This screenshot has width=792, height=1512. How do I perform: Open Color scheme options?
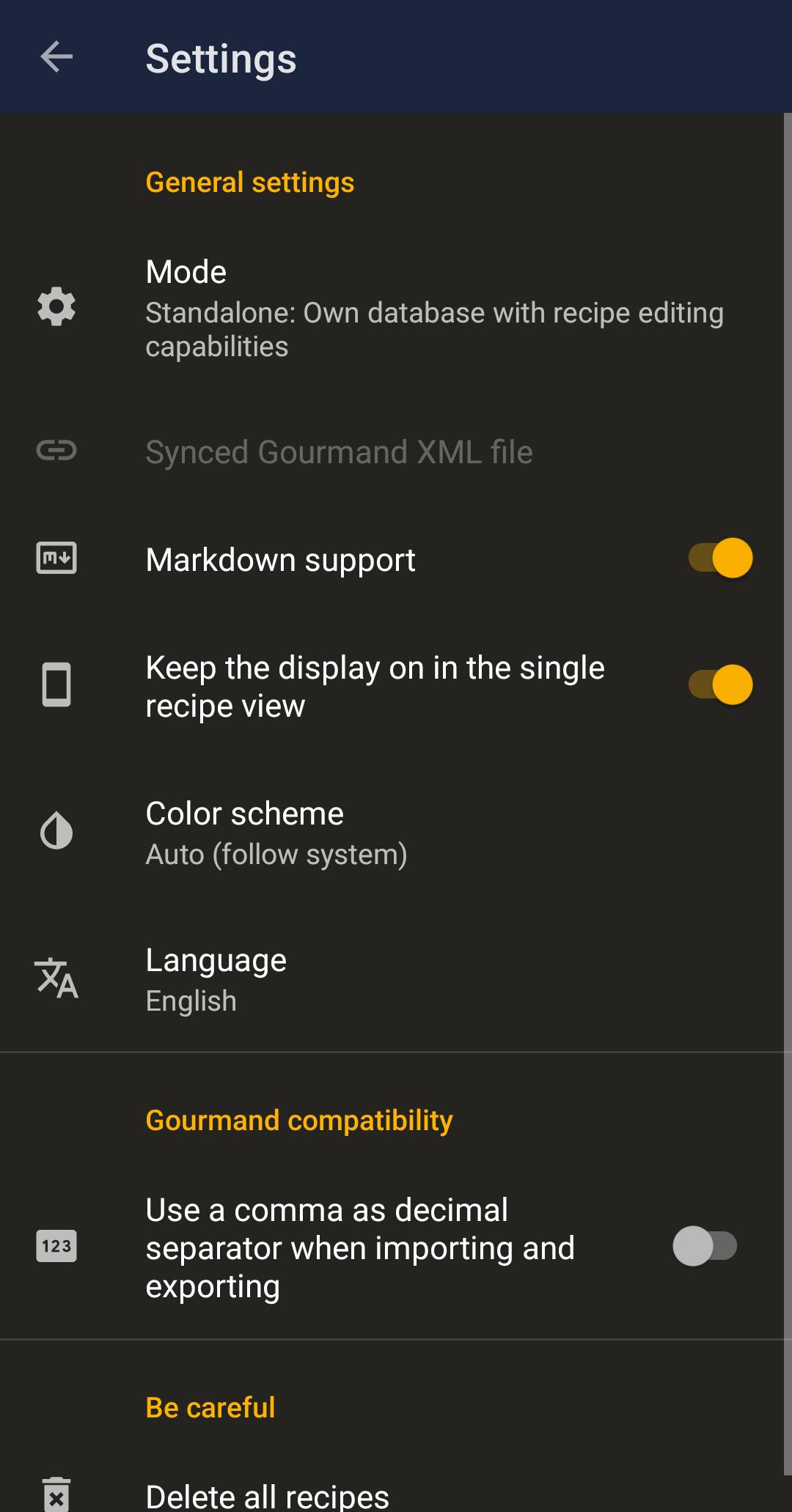[x=396, y=833]
